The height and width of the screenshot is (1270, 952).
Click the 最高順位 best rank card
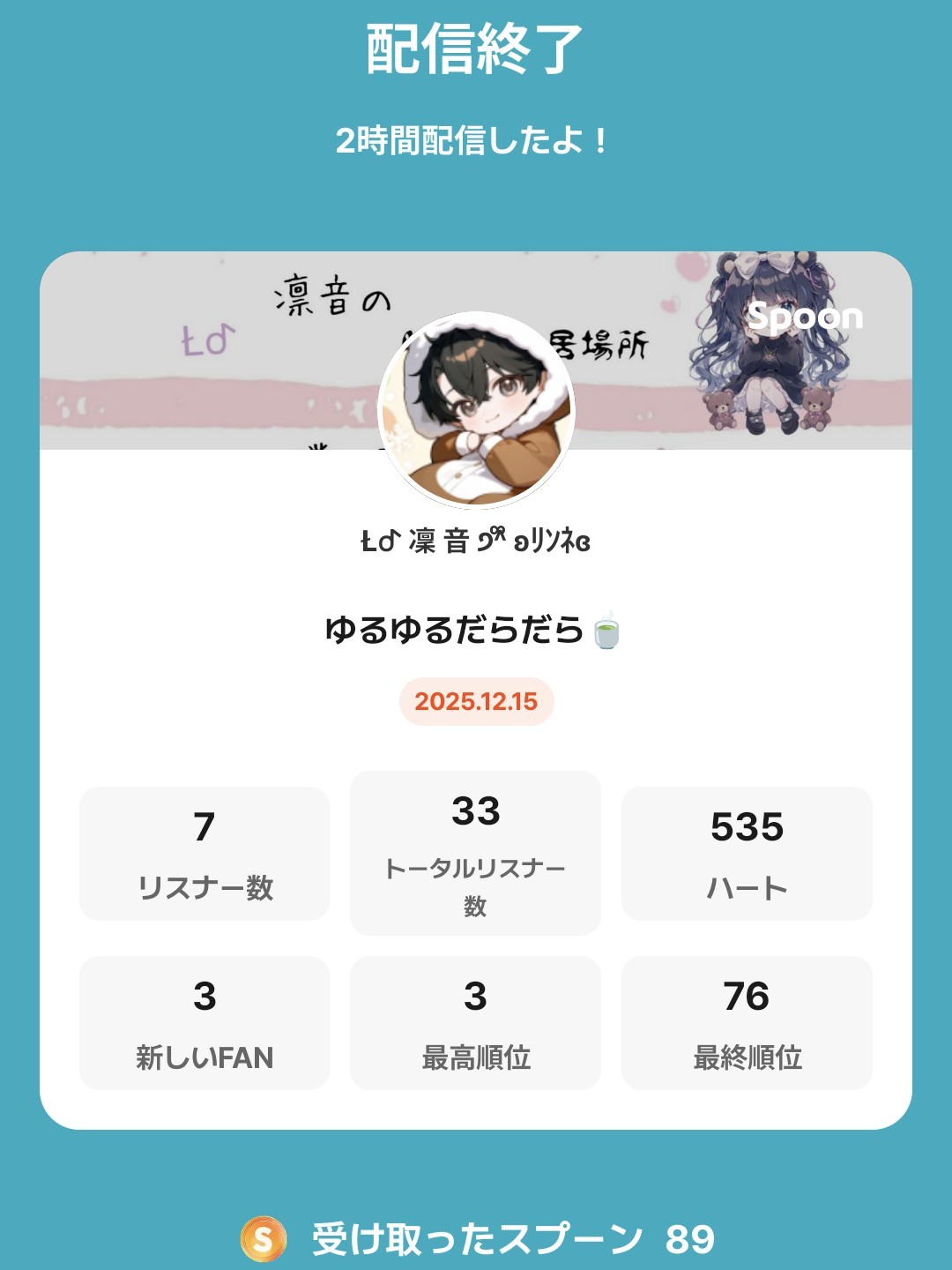tap(476, 1021)
